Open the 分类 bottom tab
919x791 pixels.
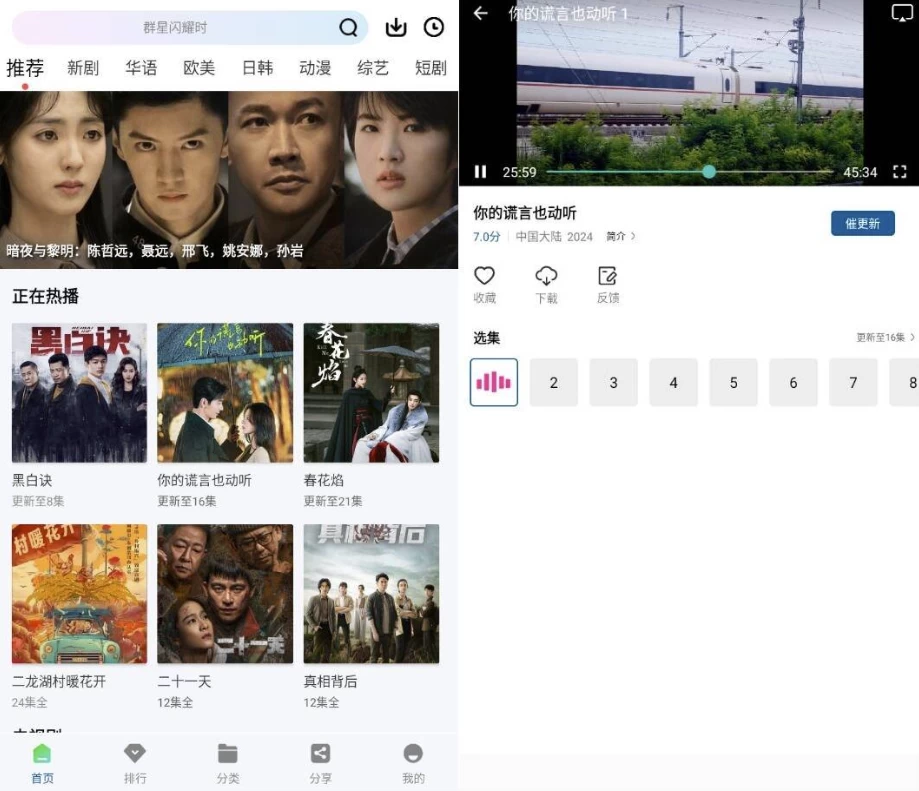(228, 763)
